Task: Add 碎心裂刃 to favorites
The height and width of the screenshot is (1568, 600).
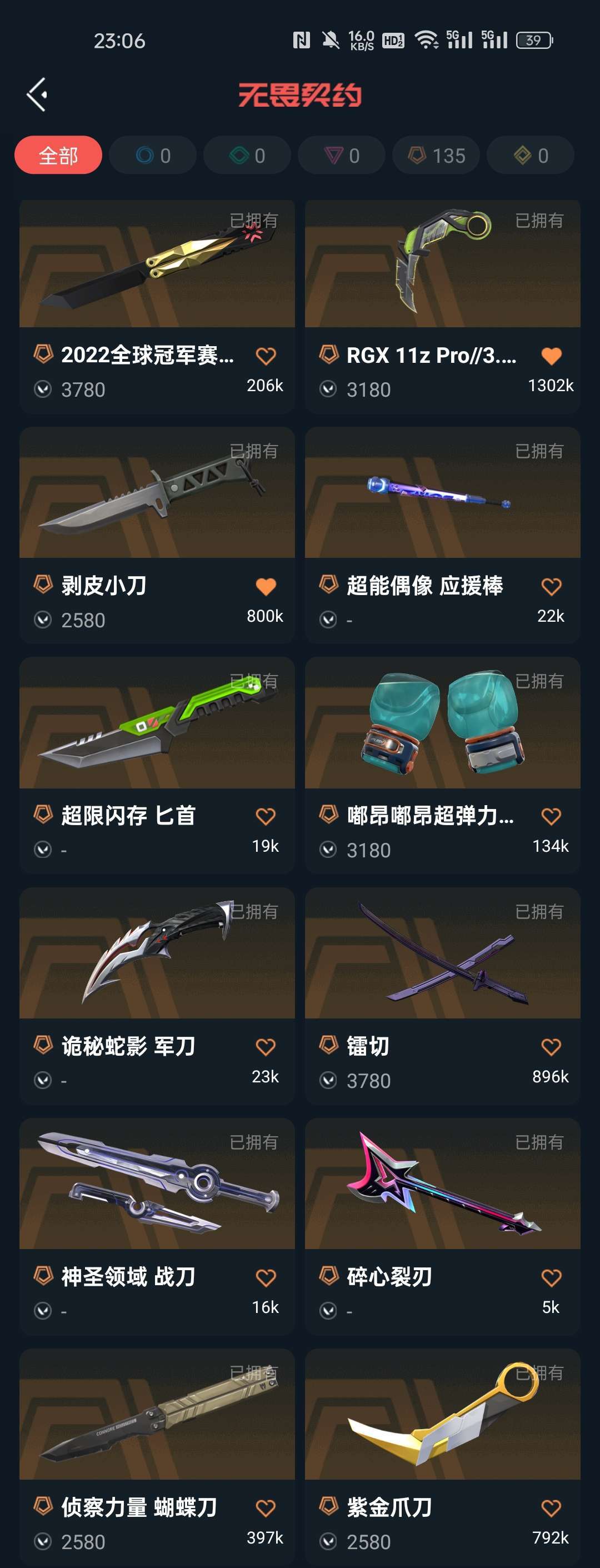Action: point(551,1277)
